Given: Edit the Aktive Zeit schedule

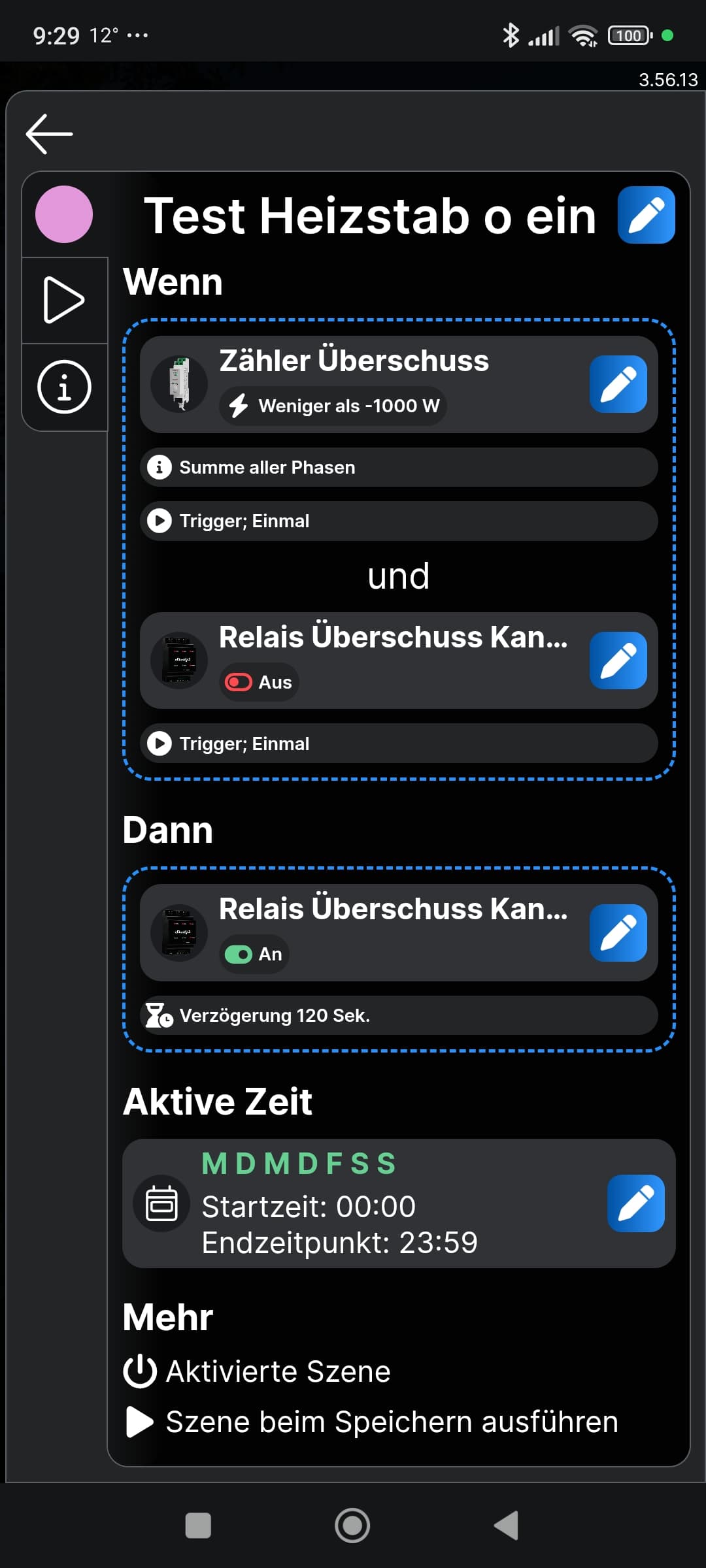Looking at the screenshot, I should coord(636,1203).
